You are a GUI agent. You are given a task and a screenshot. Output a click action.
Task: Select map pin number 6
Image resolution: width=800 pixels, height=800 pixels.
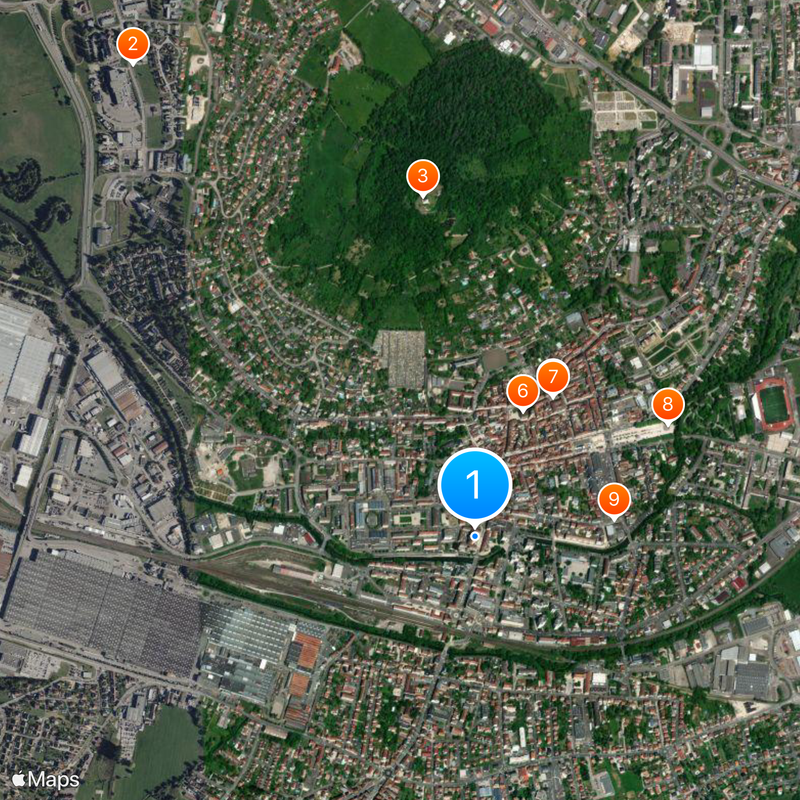pos(522,391)
